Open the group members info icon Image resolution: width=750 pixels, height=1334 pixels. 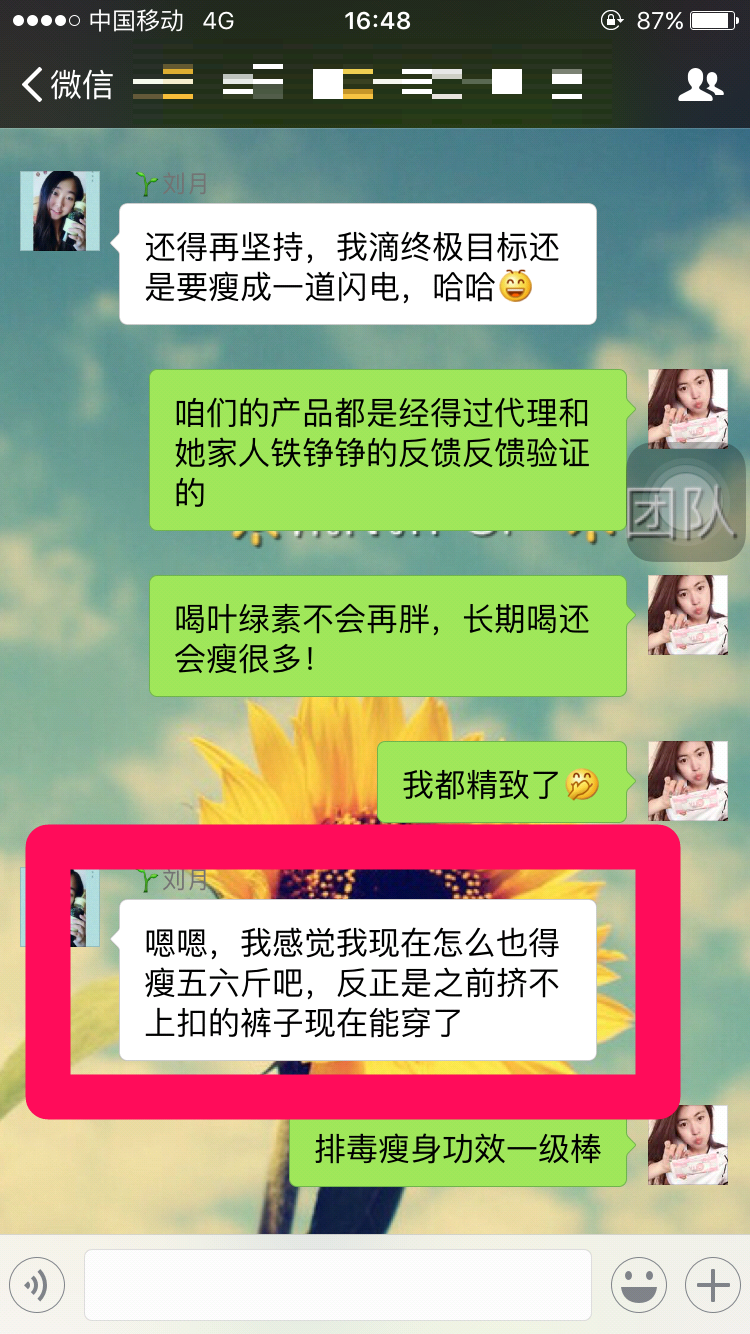(x=700, y=85)
